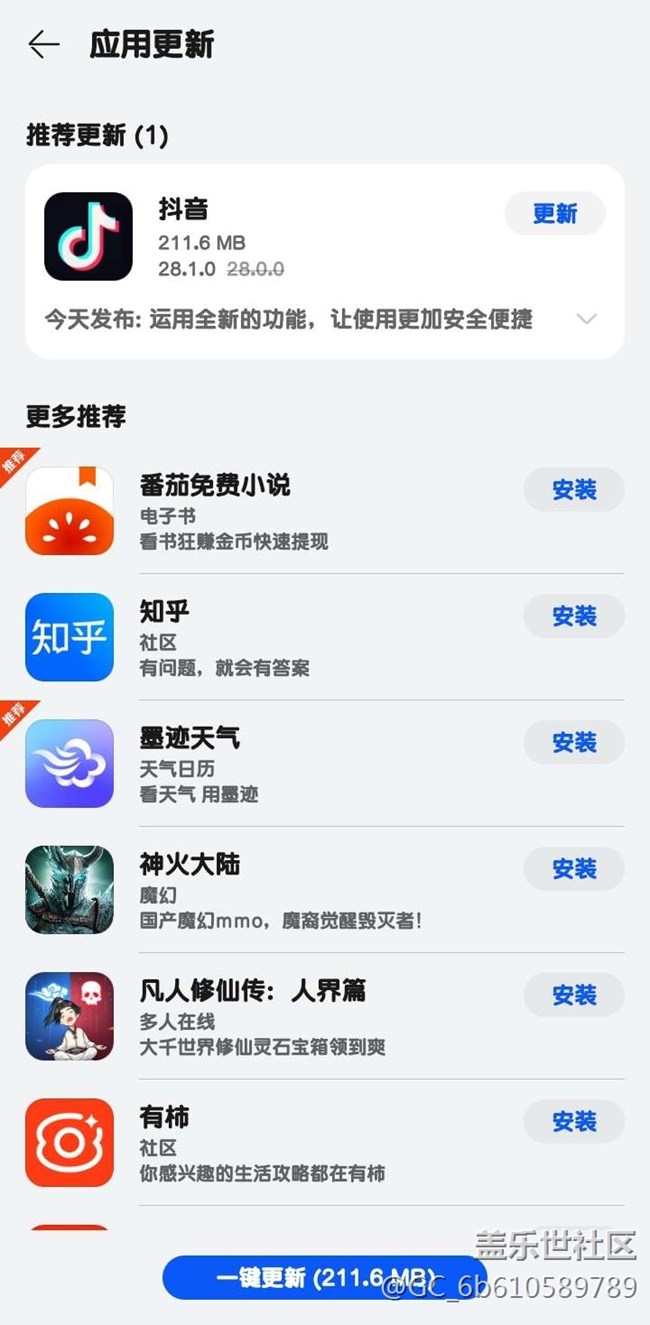Install the 有柿 app
The height and width of the screenshot is (1325, 650).
[x=573, y=1122]
